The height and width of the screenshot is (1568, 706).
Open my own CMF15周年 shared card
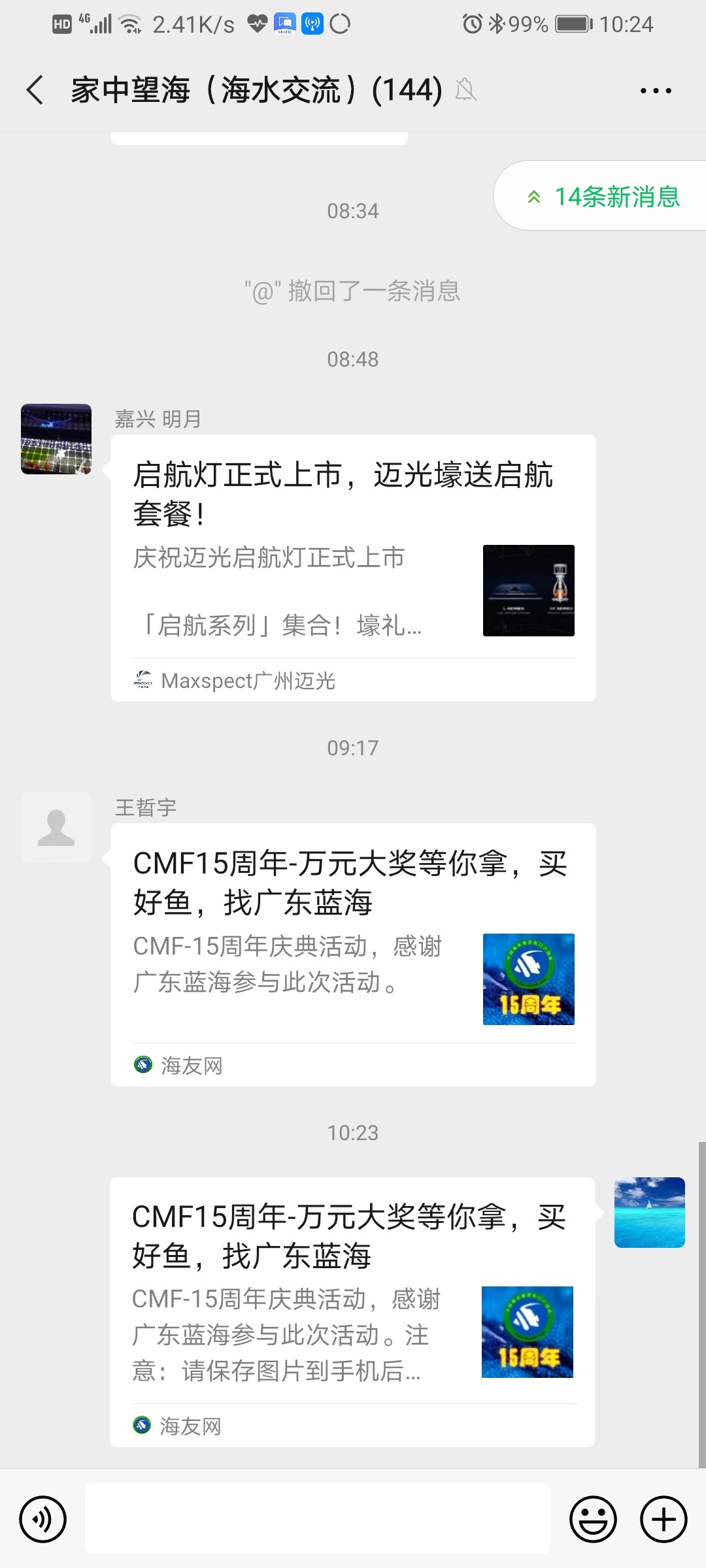[352, 1311]
